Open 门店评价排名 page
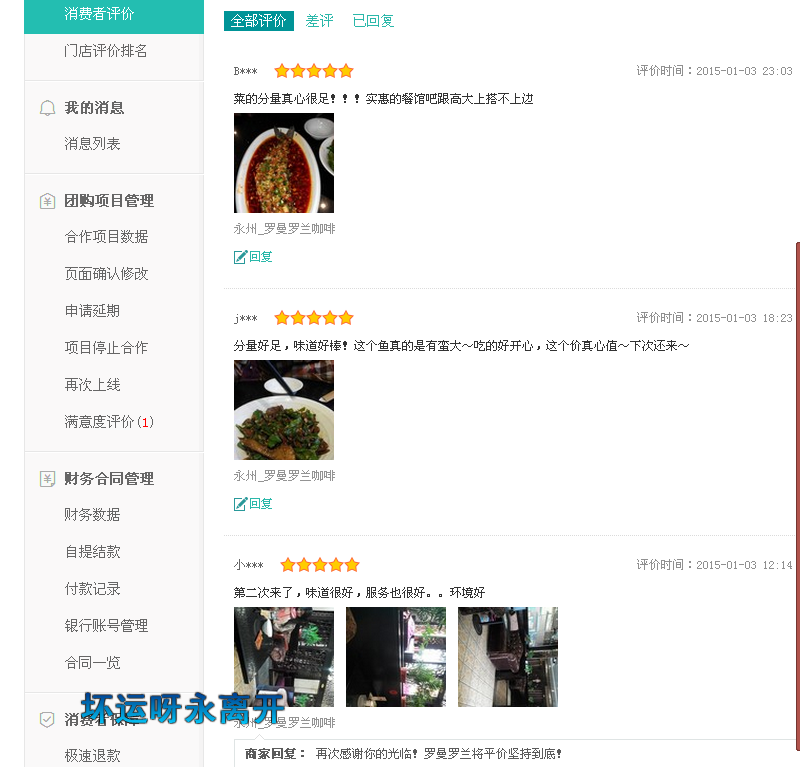The image size is (800, 767). pos(106,51)
